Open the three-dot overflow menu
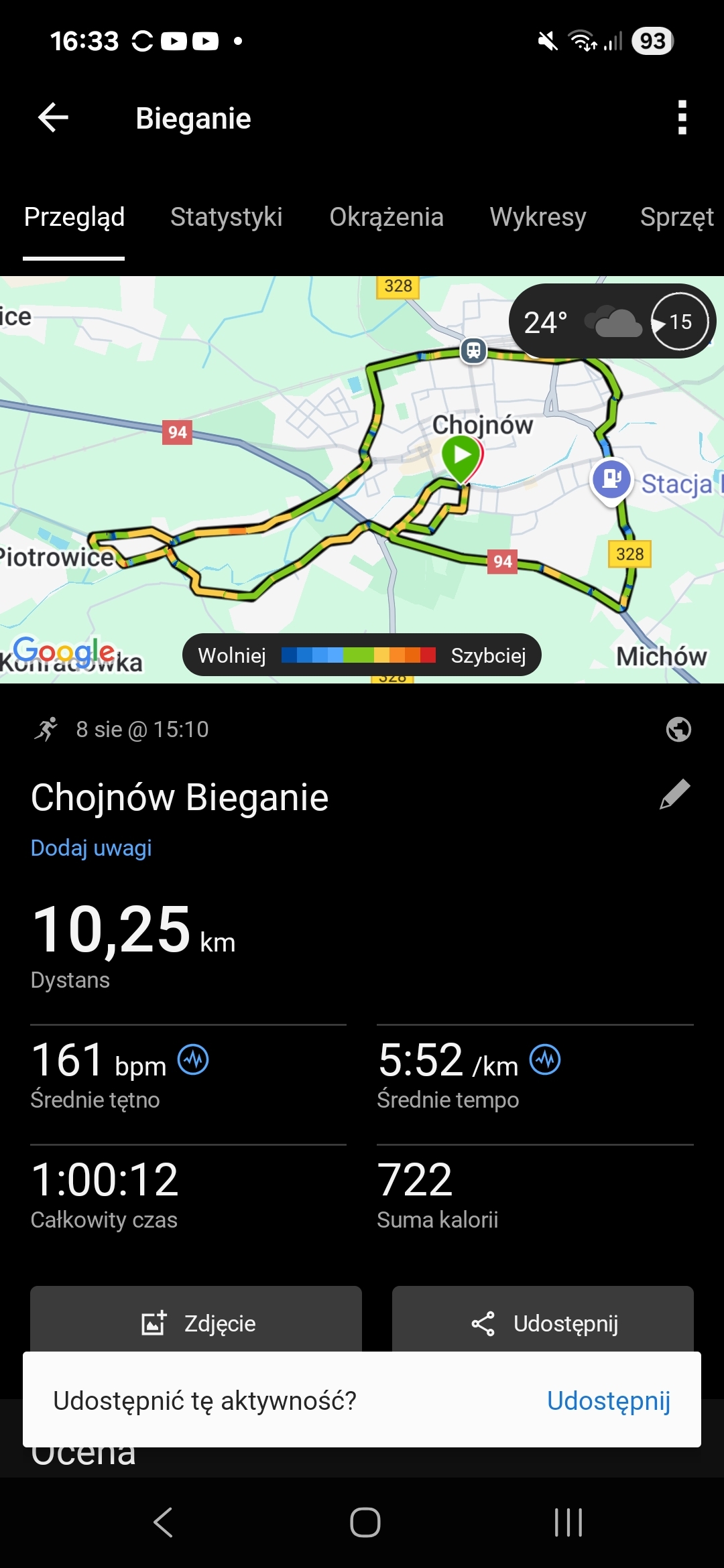This screenshot has width=724, height=1568. 682,118
